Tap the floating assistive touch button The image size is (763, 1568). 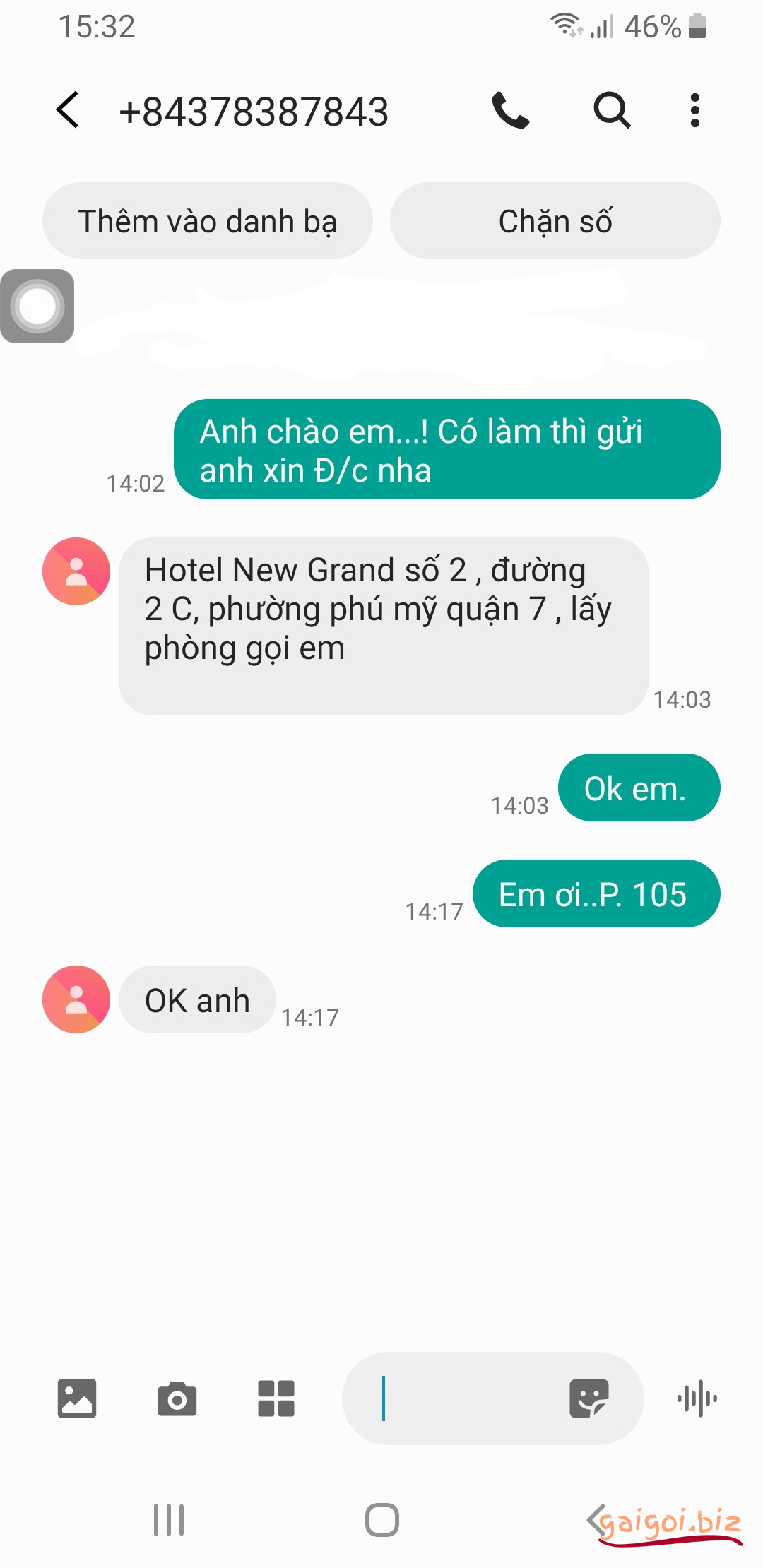point(37,306)
